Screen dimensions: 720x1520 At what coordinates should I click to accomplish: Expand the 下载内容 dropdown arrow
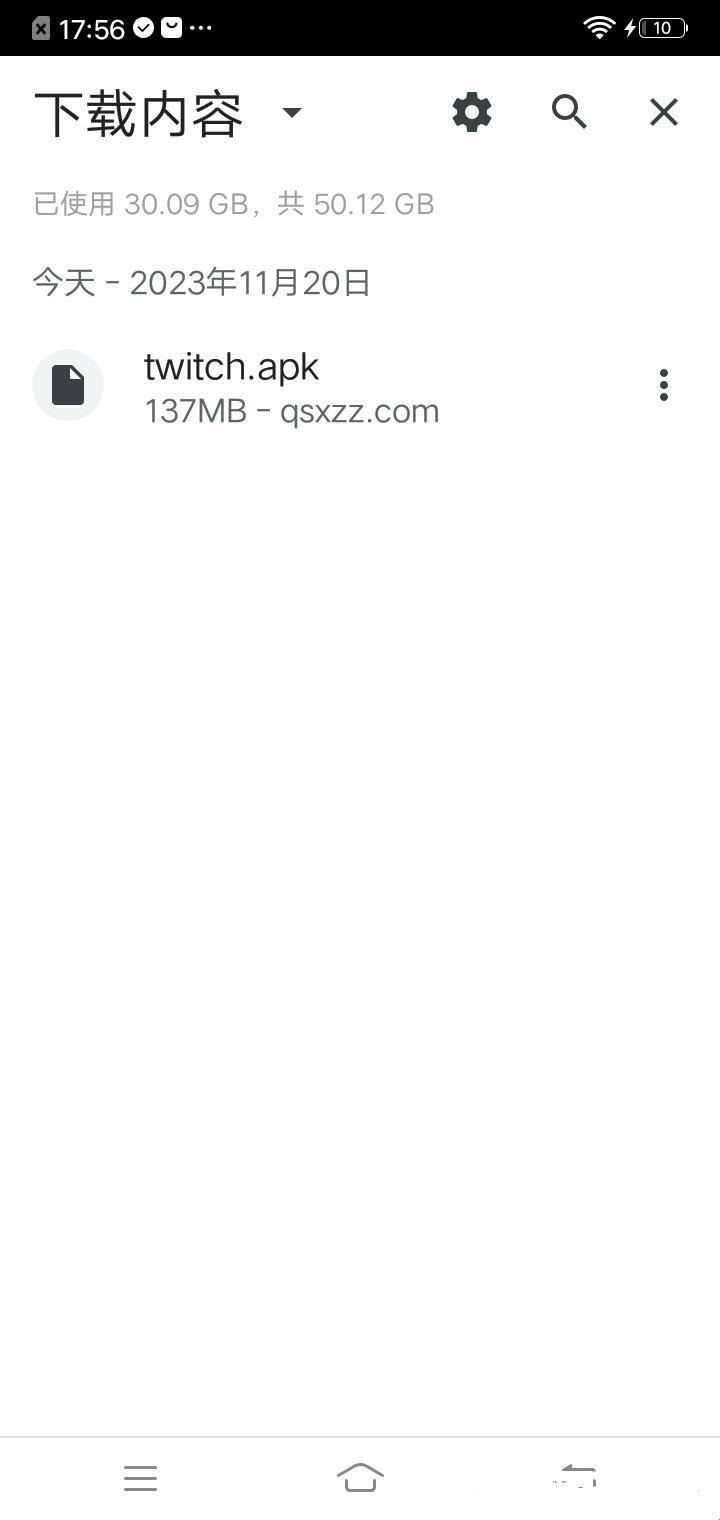(291, 112)
